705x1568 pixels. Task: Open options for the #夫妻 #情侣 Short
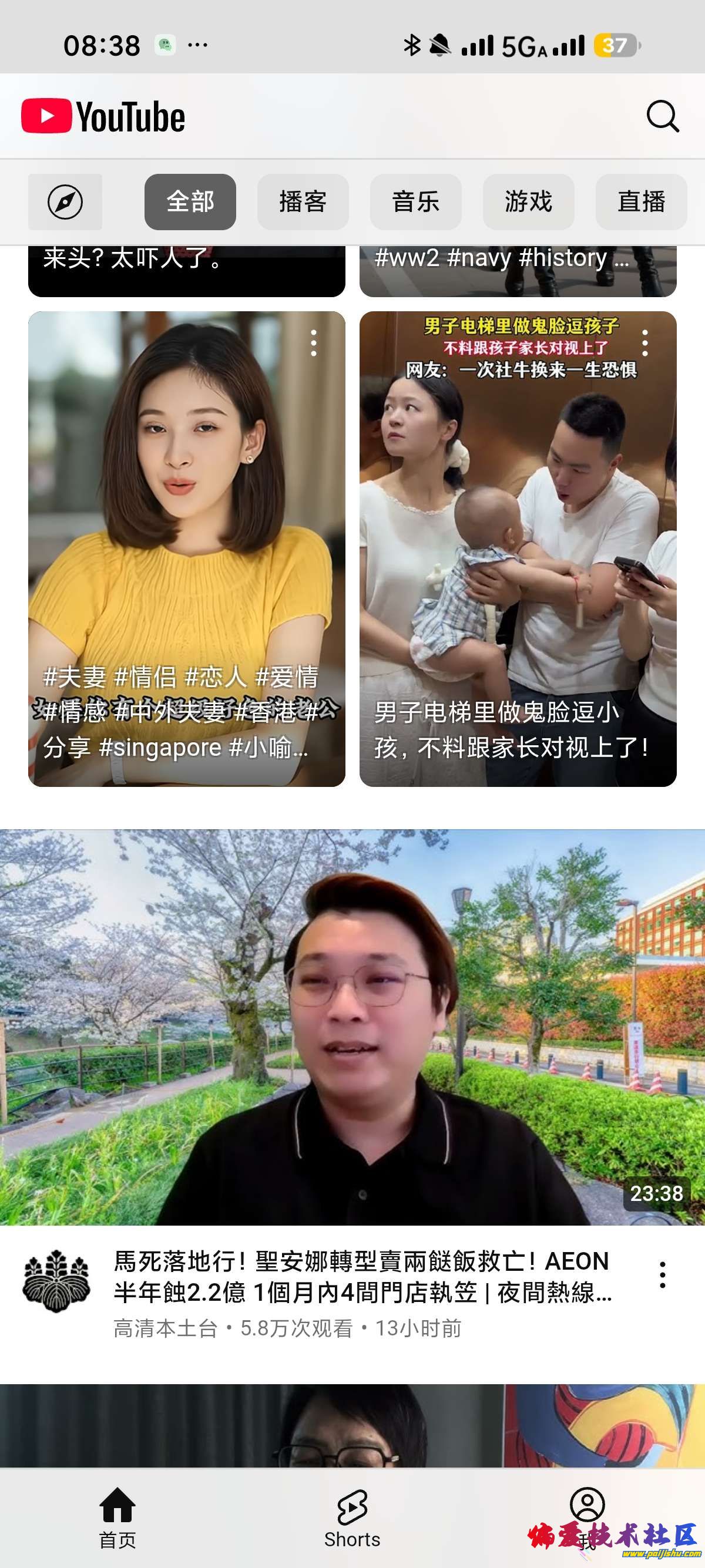point(314,344)
